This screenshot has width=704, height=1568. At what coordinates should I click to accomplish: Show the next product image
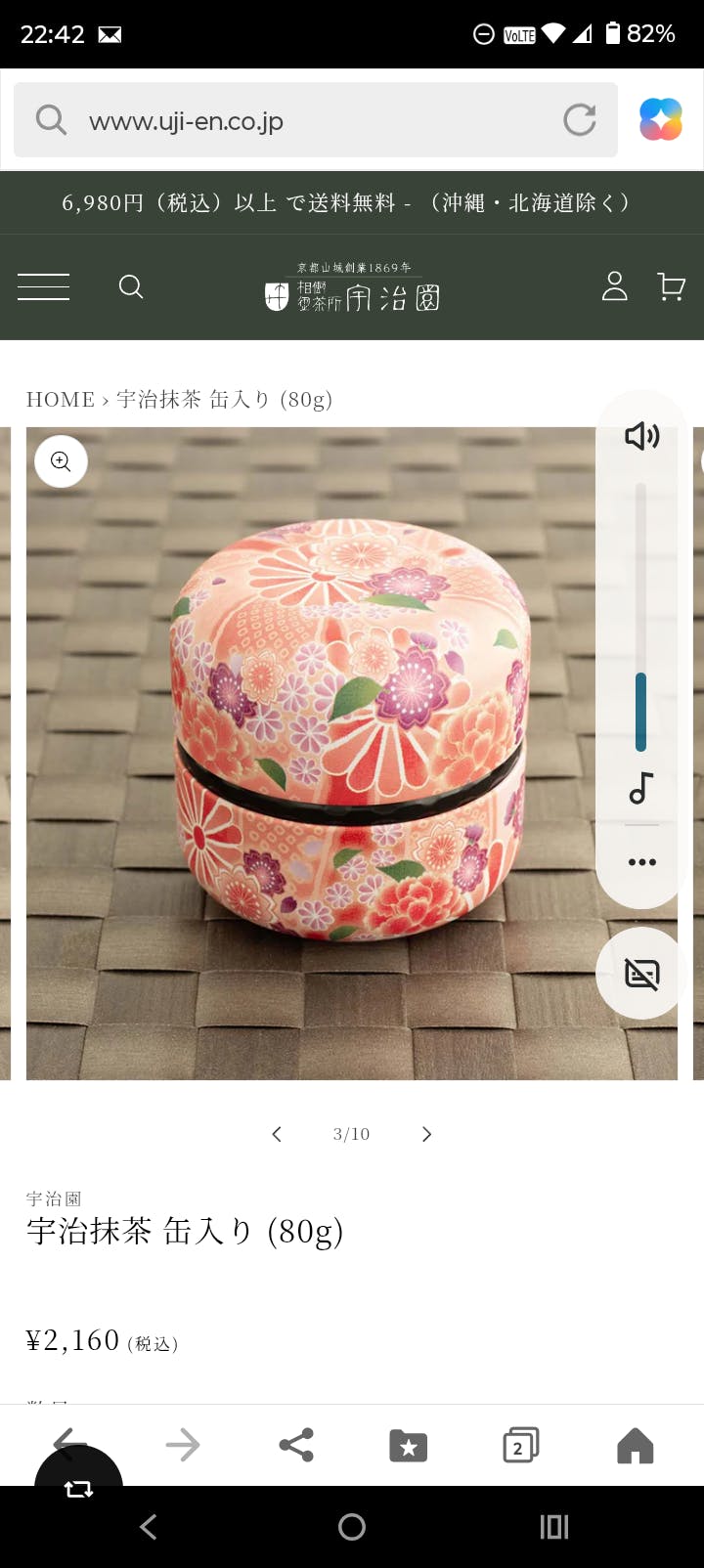(426, 1134)
